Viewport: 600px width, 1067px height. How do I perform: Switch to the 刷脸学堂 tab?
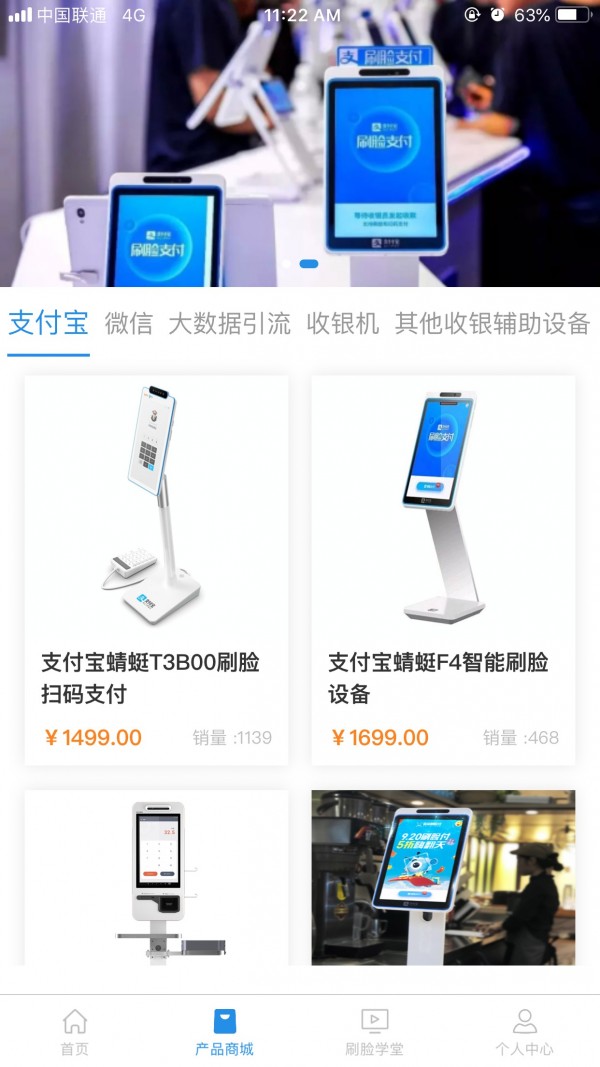(374, 1032)
